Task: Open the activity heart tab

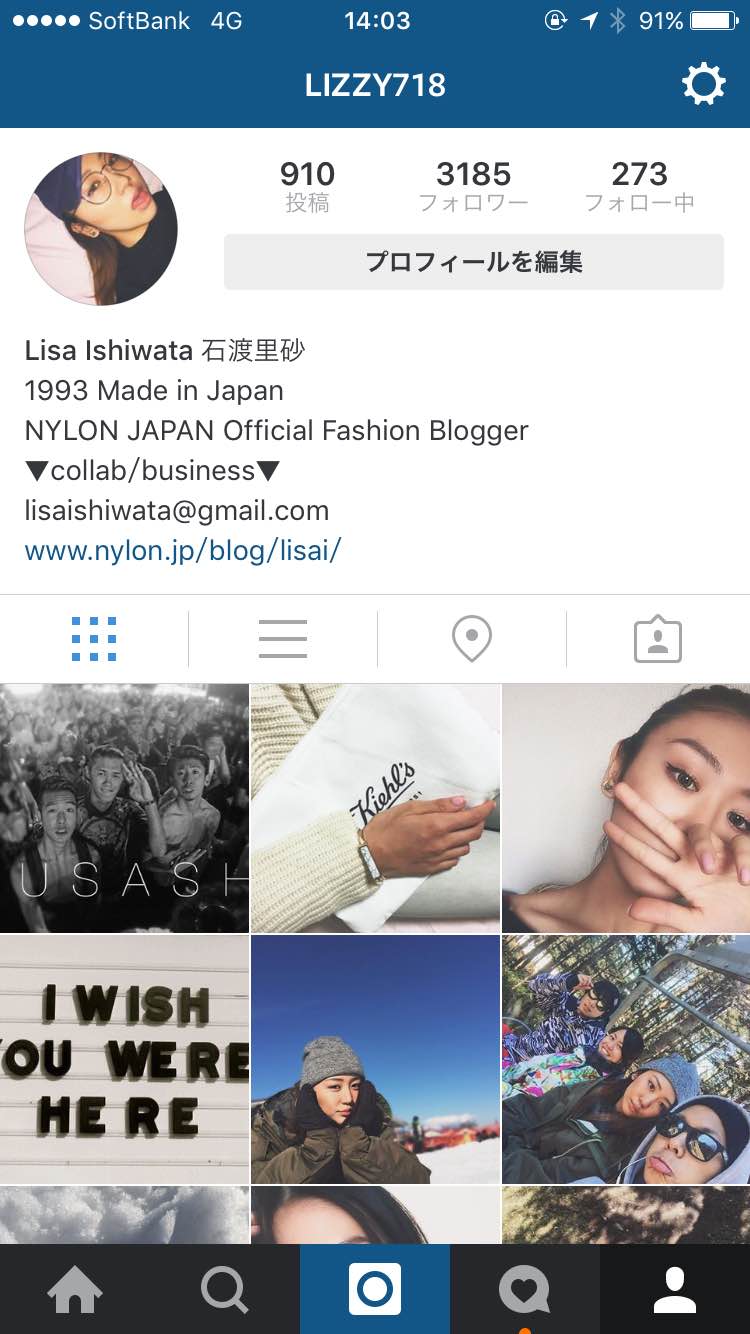Action: pos(525,1290)
